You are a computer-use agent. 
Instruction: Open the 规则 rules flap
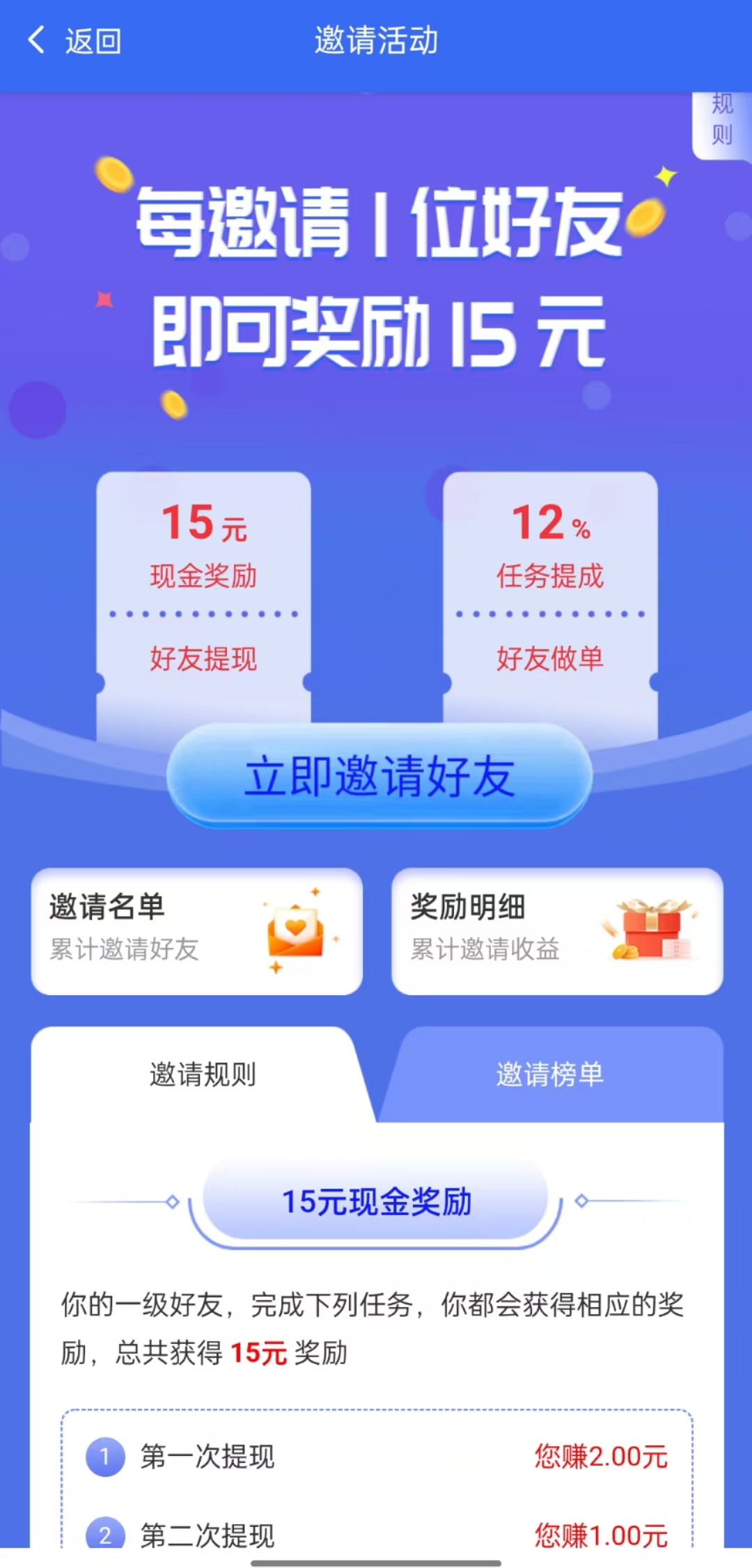tap(721, 120)
